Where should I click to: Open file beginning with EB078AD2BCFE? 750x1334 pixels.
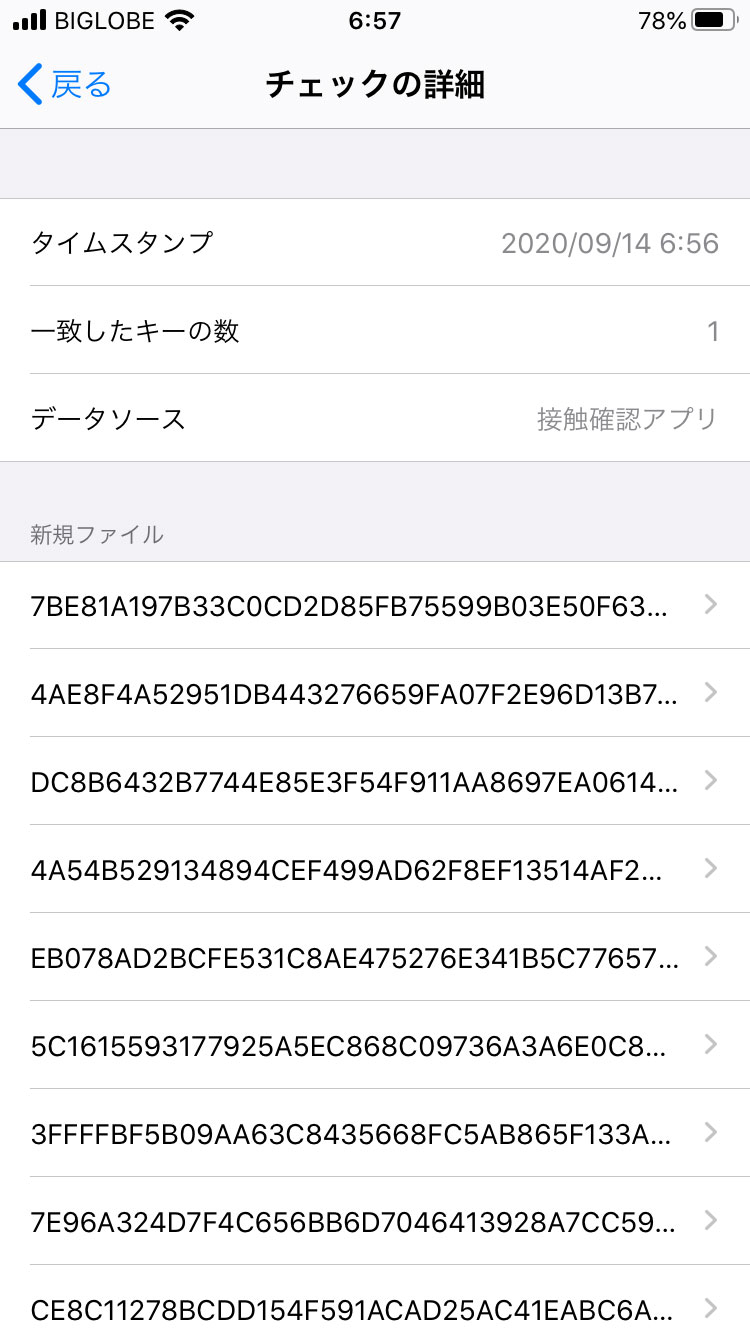375,957
